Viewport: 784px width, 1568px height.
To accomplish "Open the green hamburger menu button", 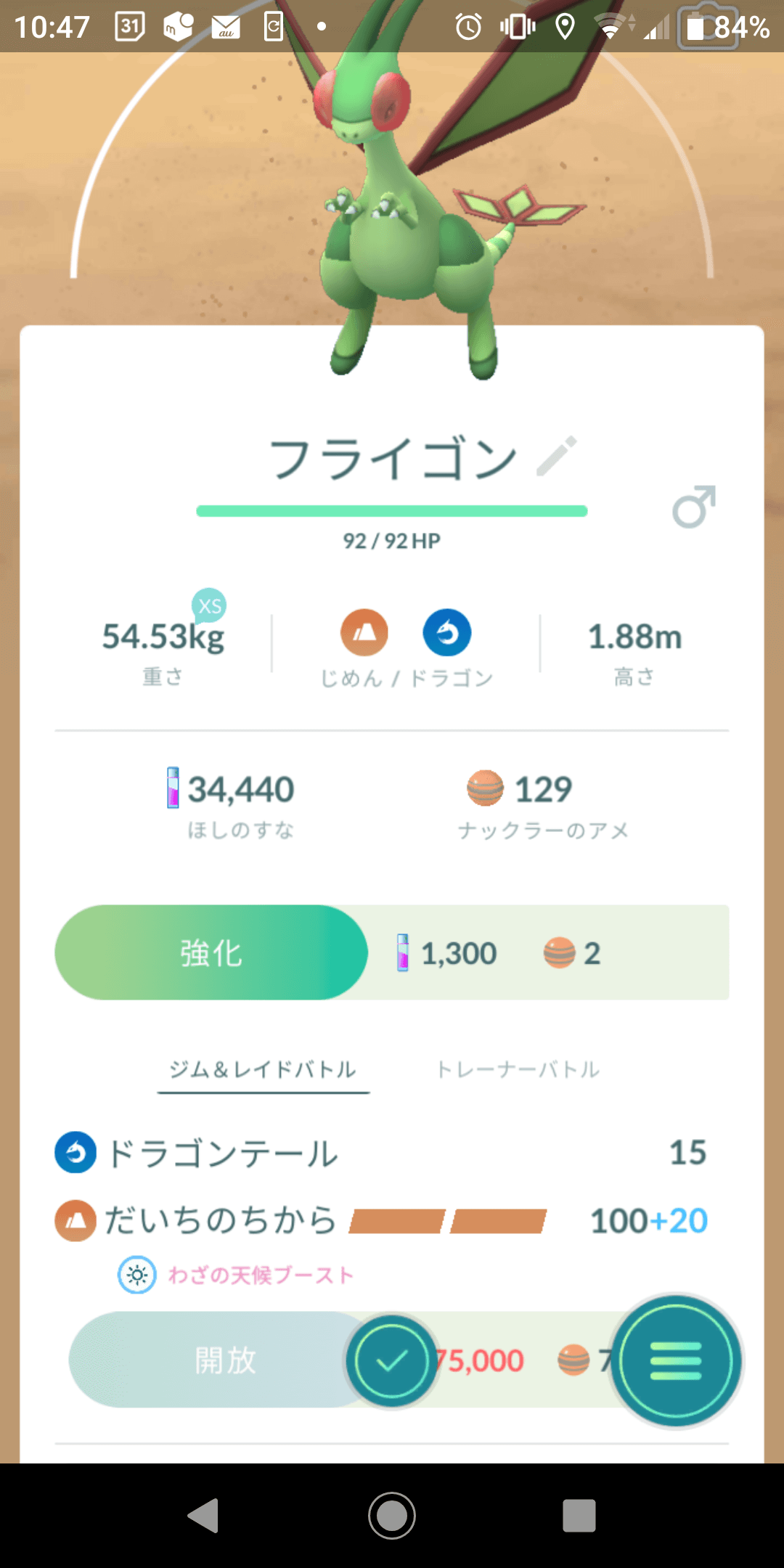I will [675, 1361].
